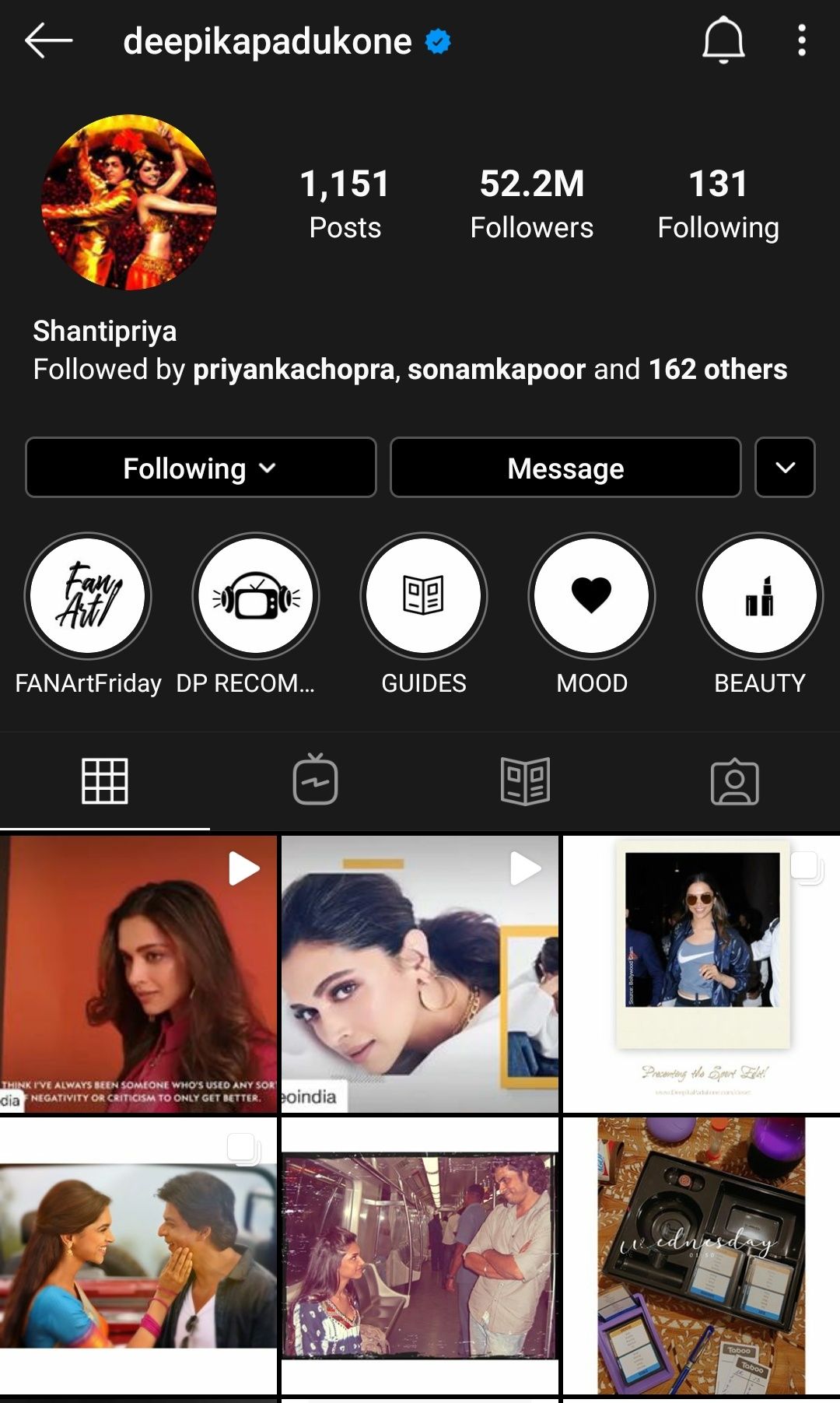Send a message via Message button
Screen dimensions: 840x1403
(565, 468)
